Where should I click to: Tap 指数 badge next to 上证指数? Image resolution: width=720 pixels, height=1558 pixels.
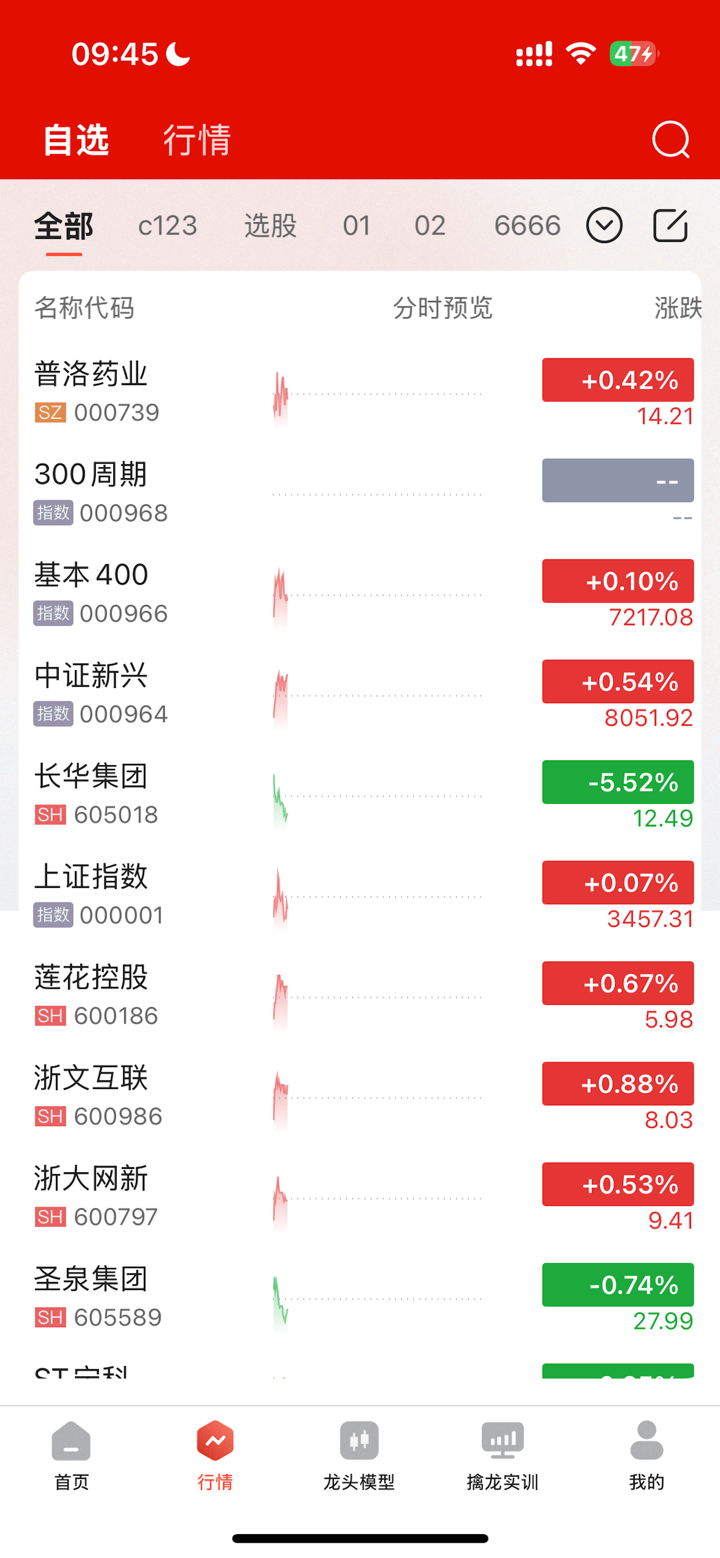coord(53,914)
